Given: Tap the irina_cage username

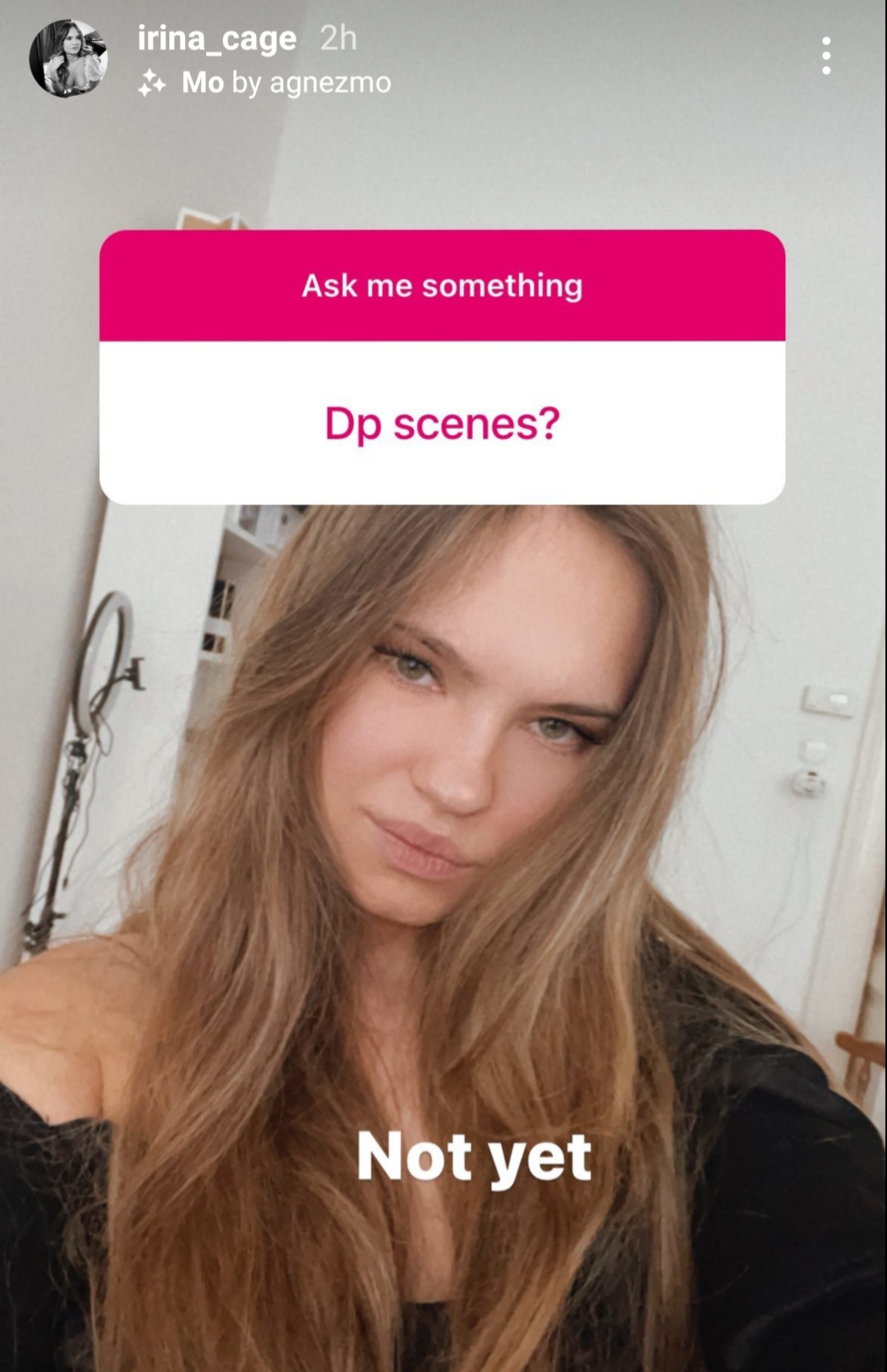Looking at the screenshot, I should pyautogui.click(x=217, y=39).
